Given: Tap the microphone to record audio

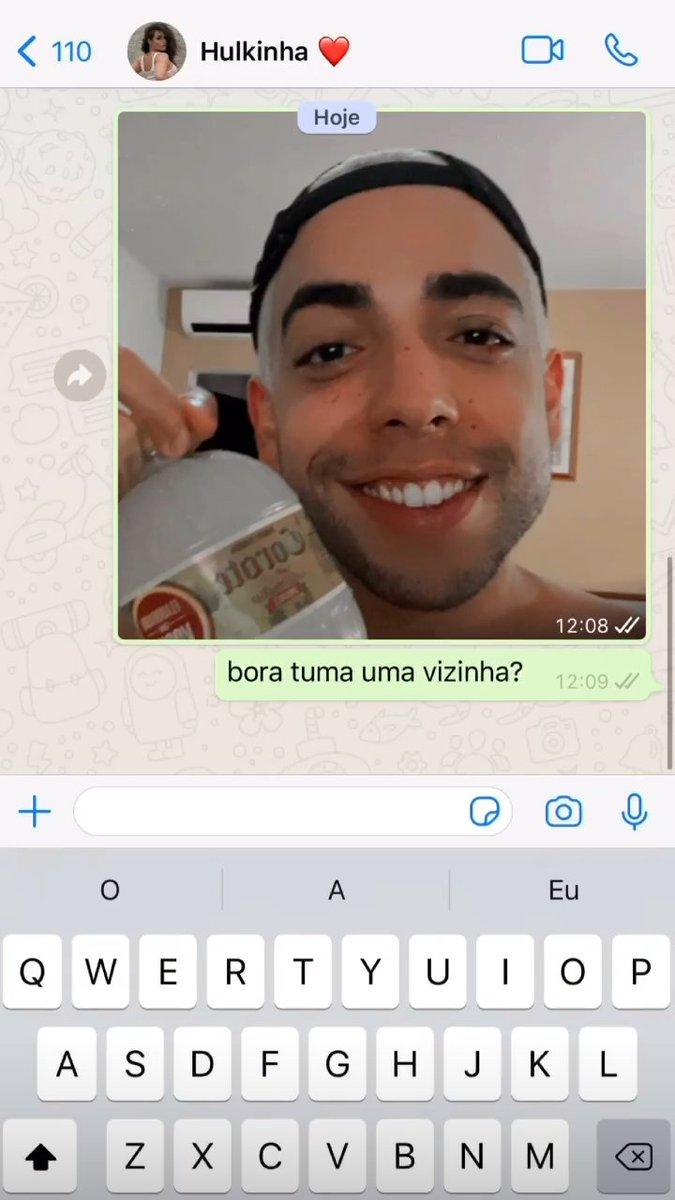Looking at the screenshot, I should pyautogui.click(x=634, y=812).
